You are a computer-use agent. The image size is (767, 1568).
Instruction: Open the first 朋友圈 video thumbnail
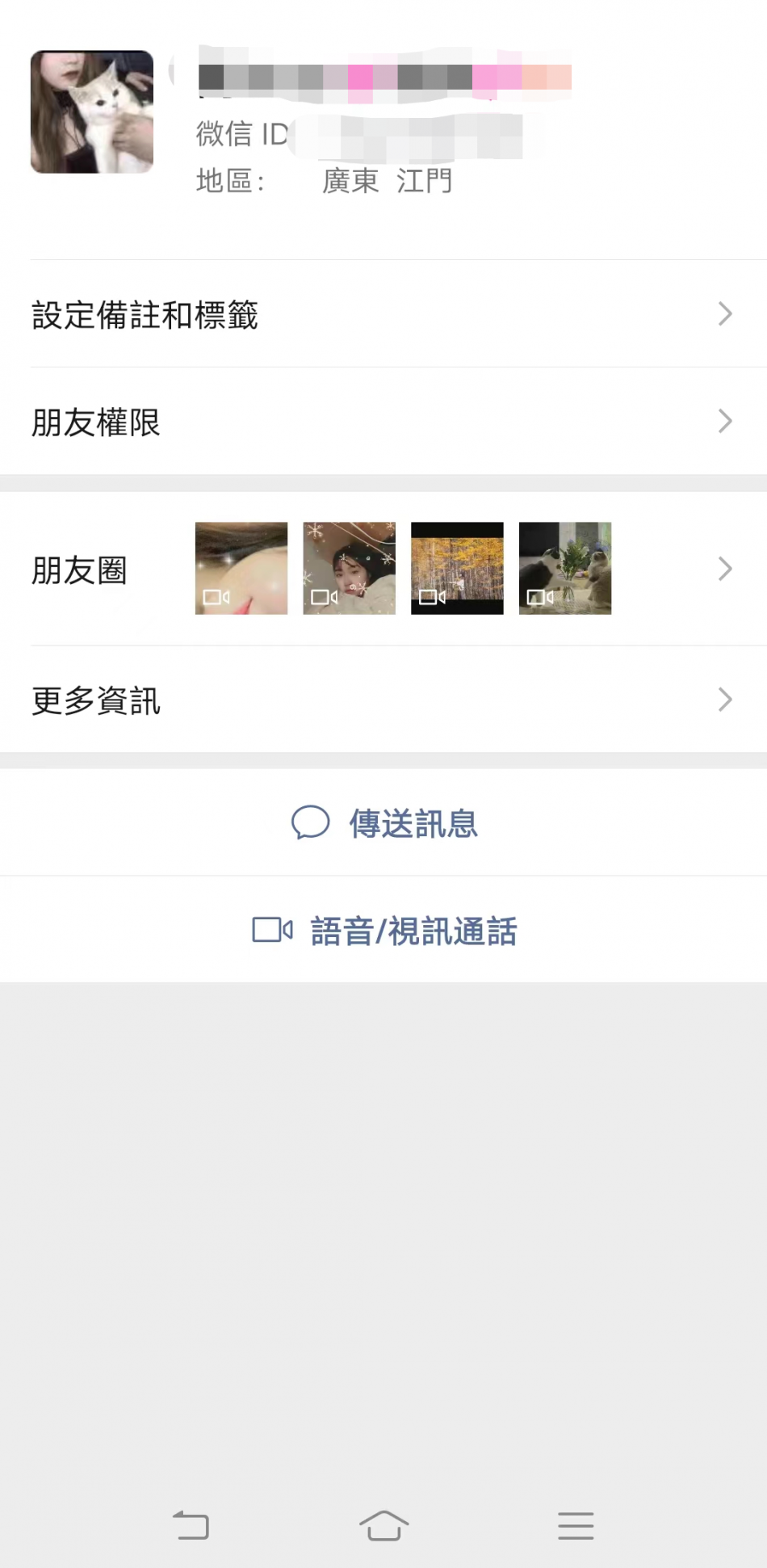[241, 569]
